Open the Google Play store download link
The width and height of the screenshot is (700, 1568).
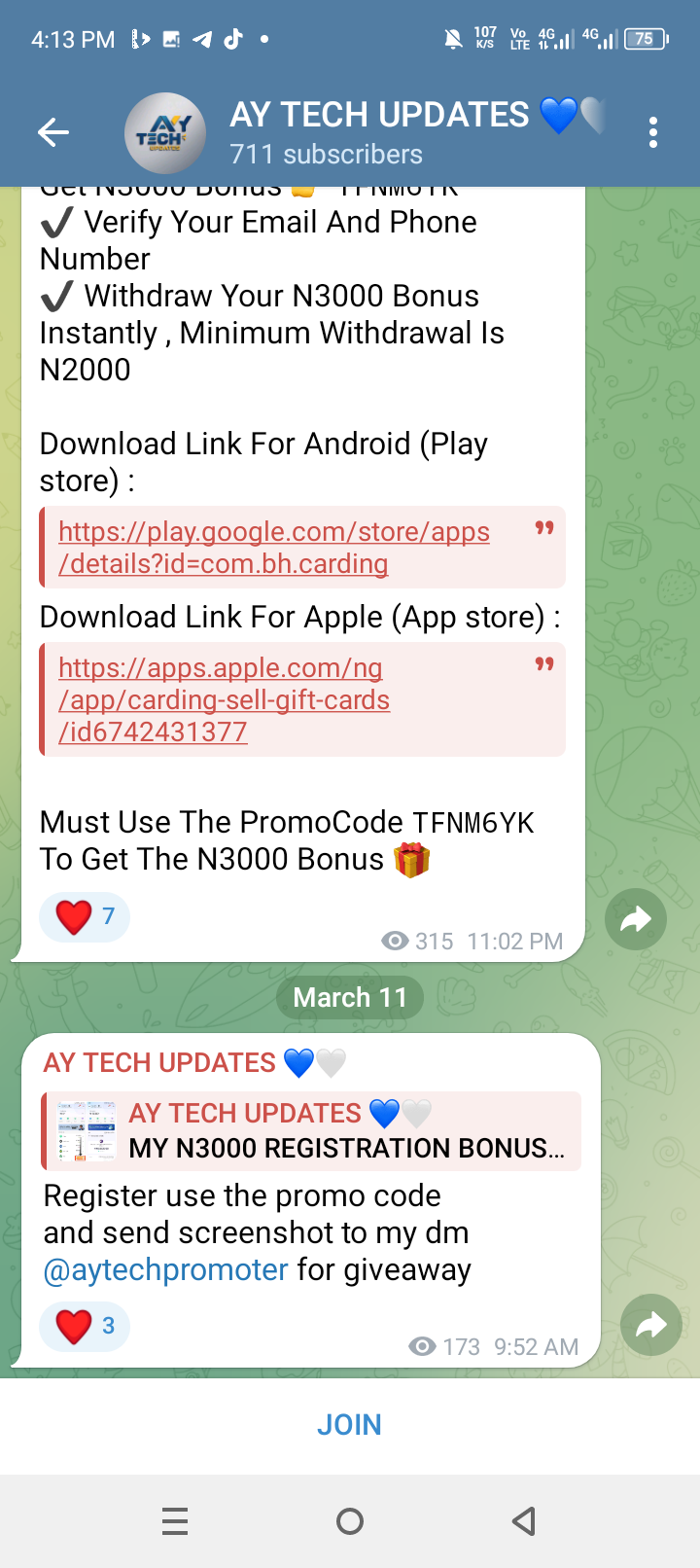pyautogui.click(x=274, y=548)
